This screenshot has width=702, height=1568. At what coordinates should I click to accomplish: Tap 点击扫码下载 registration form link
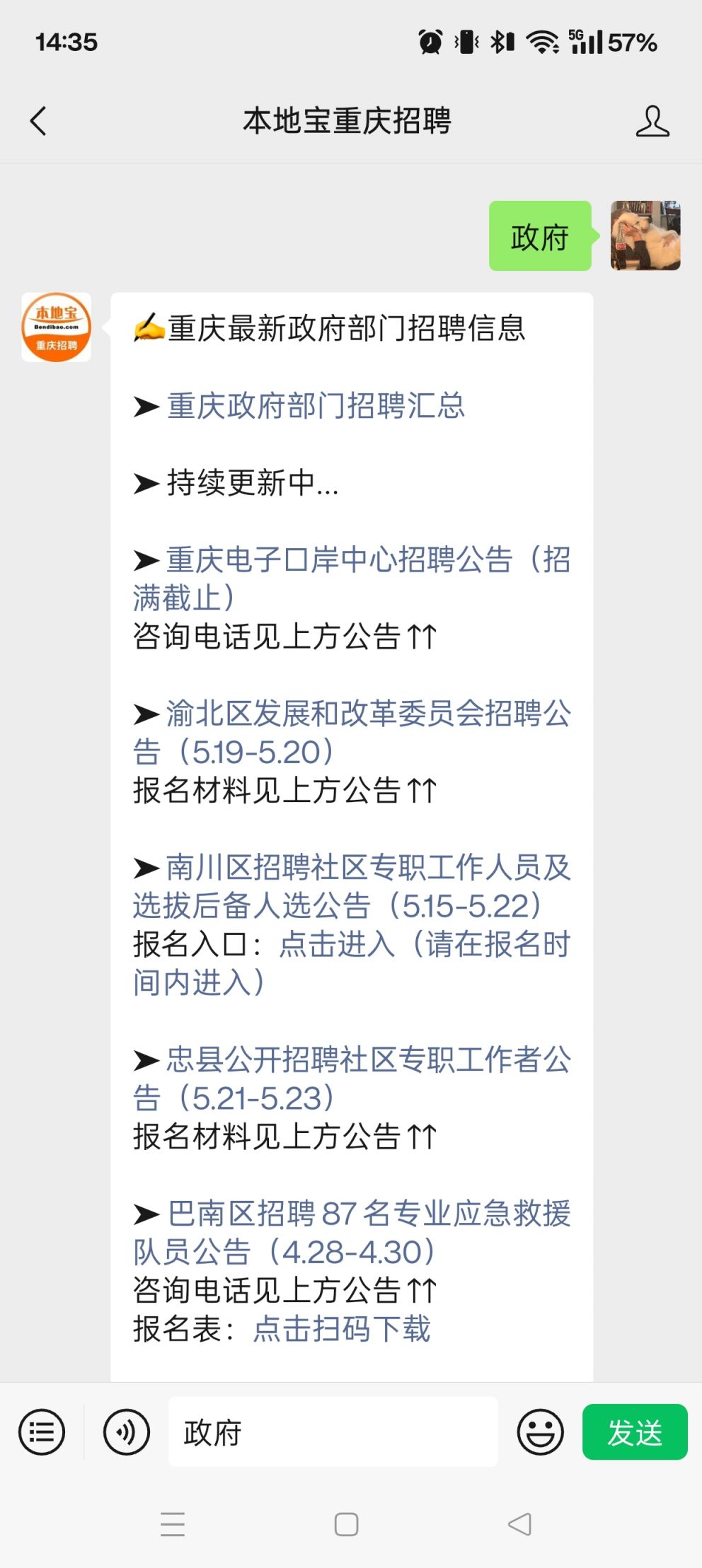342,1329
